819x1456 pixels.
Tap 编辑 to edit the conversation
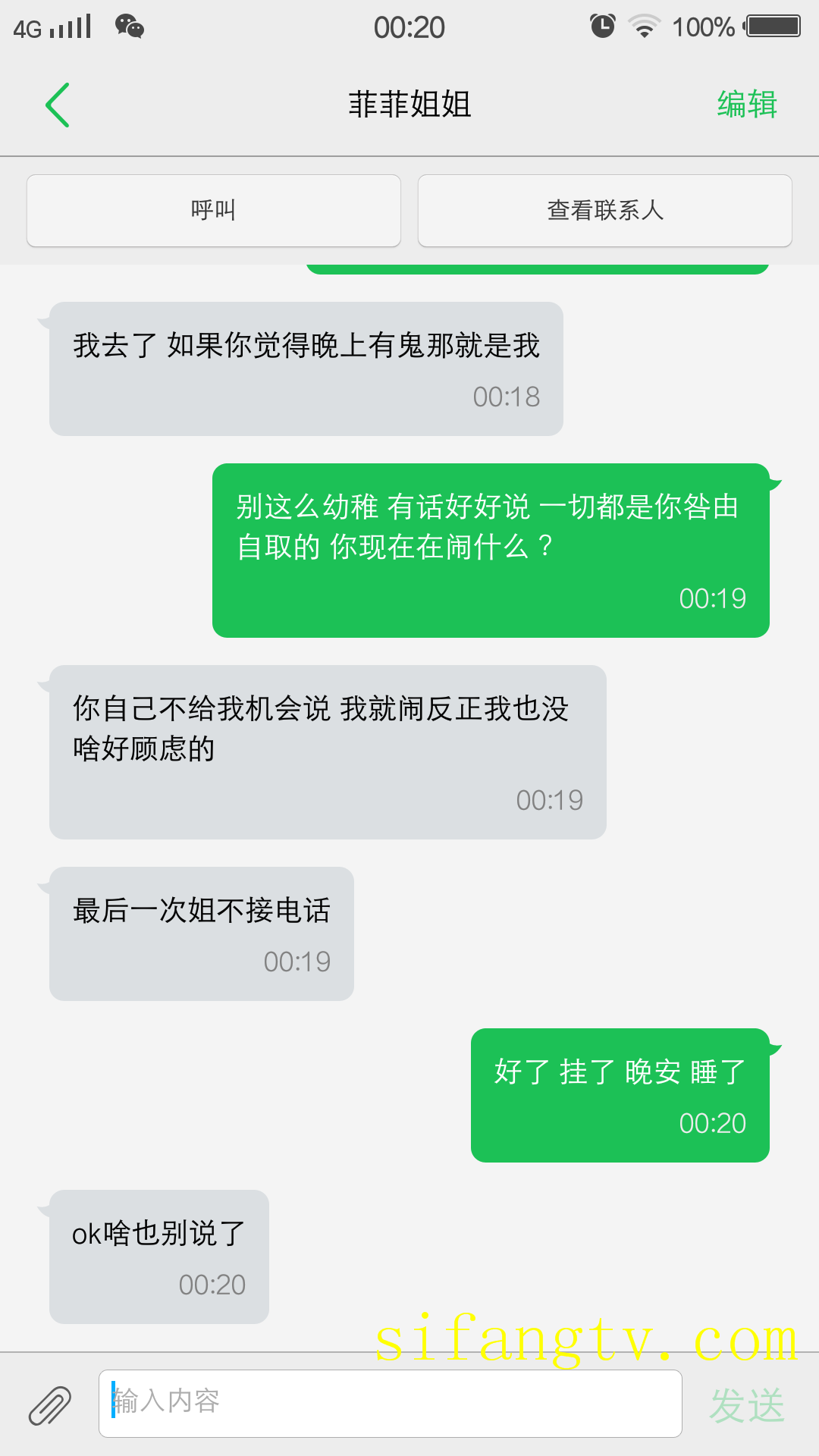click(747, 105)
